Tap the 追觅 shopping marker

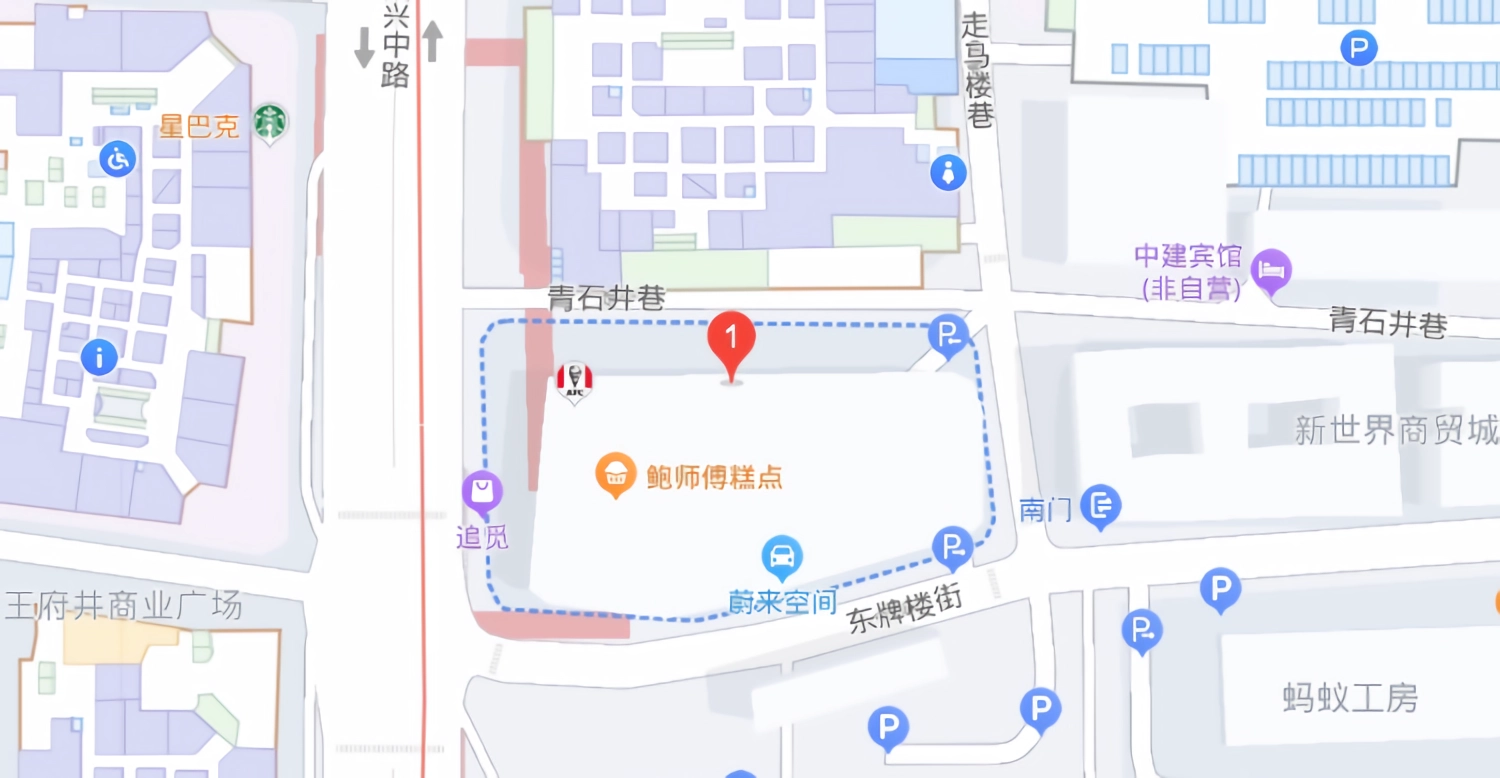[481, 493]
